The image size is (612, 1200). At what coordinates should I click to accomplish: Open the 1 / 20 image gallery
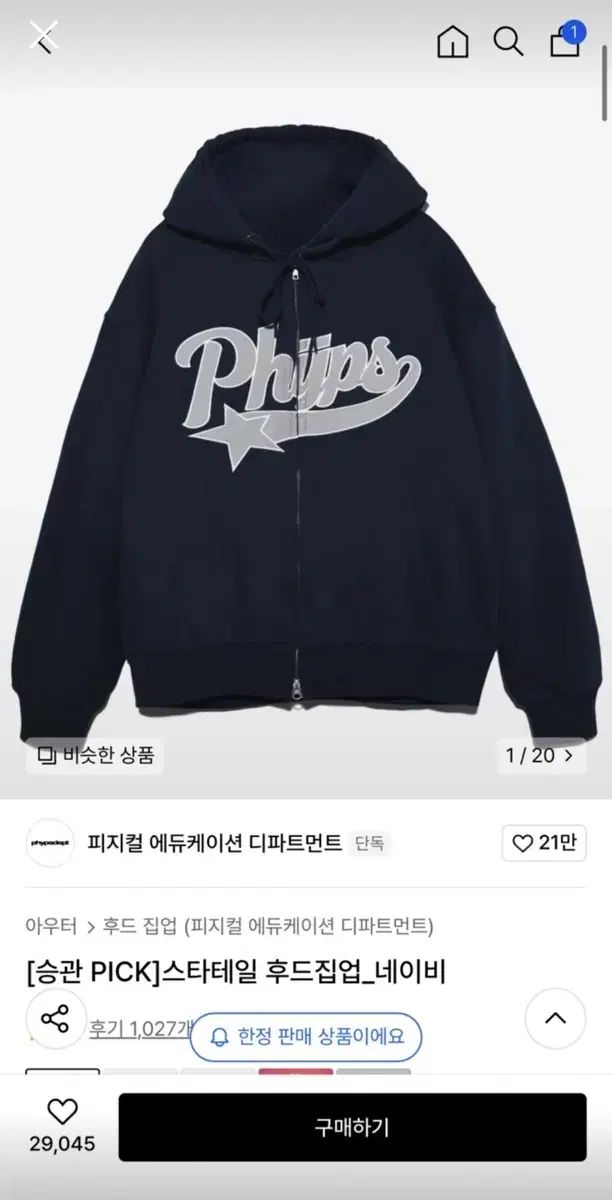point(540,755)
